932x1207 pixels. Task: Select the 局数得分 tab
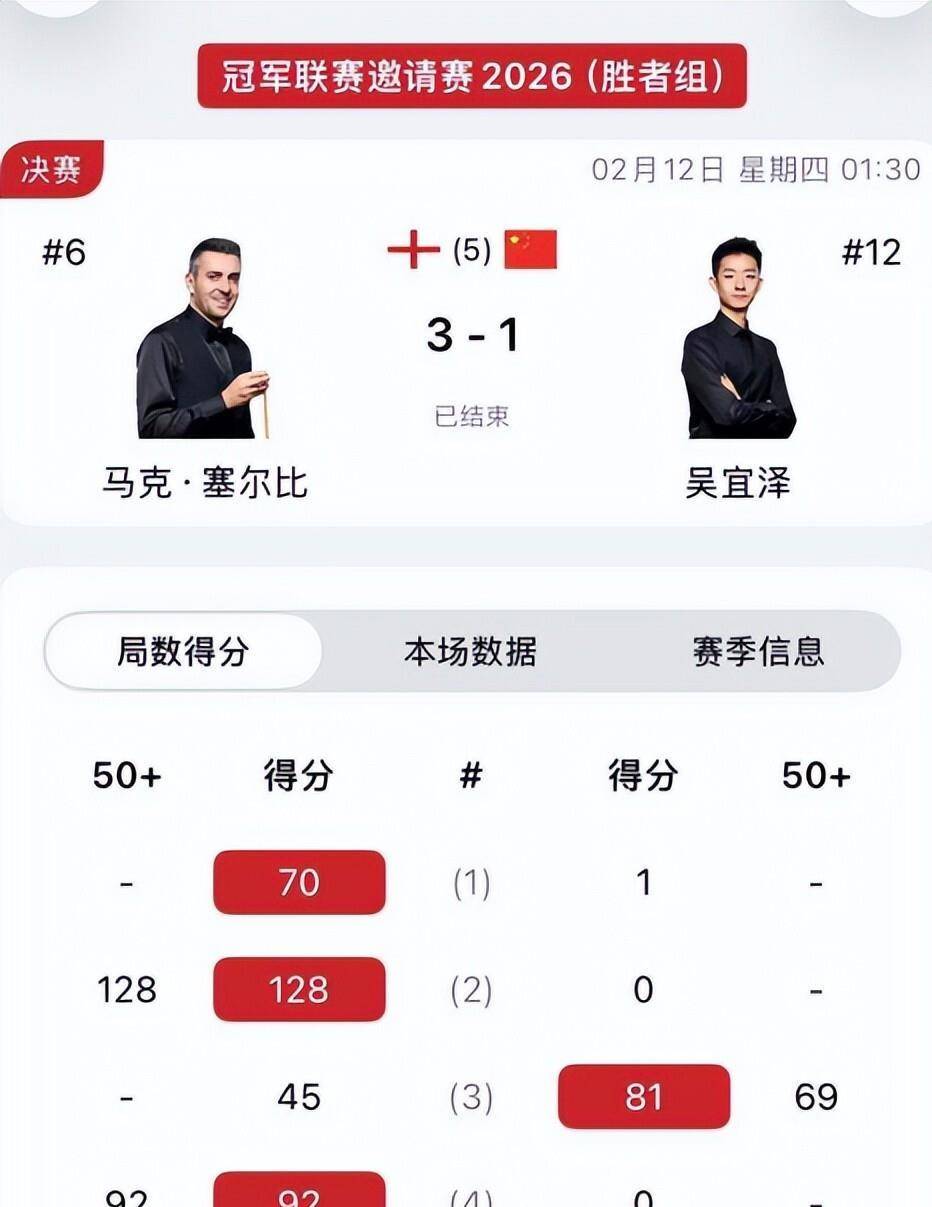pyautogui.click(x=183, y=652)
